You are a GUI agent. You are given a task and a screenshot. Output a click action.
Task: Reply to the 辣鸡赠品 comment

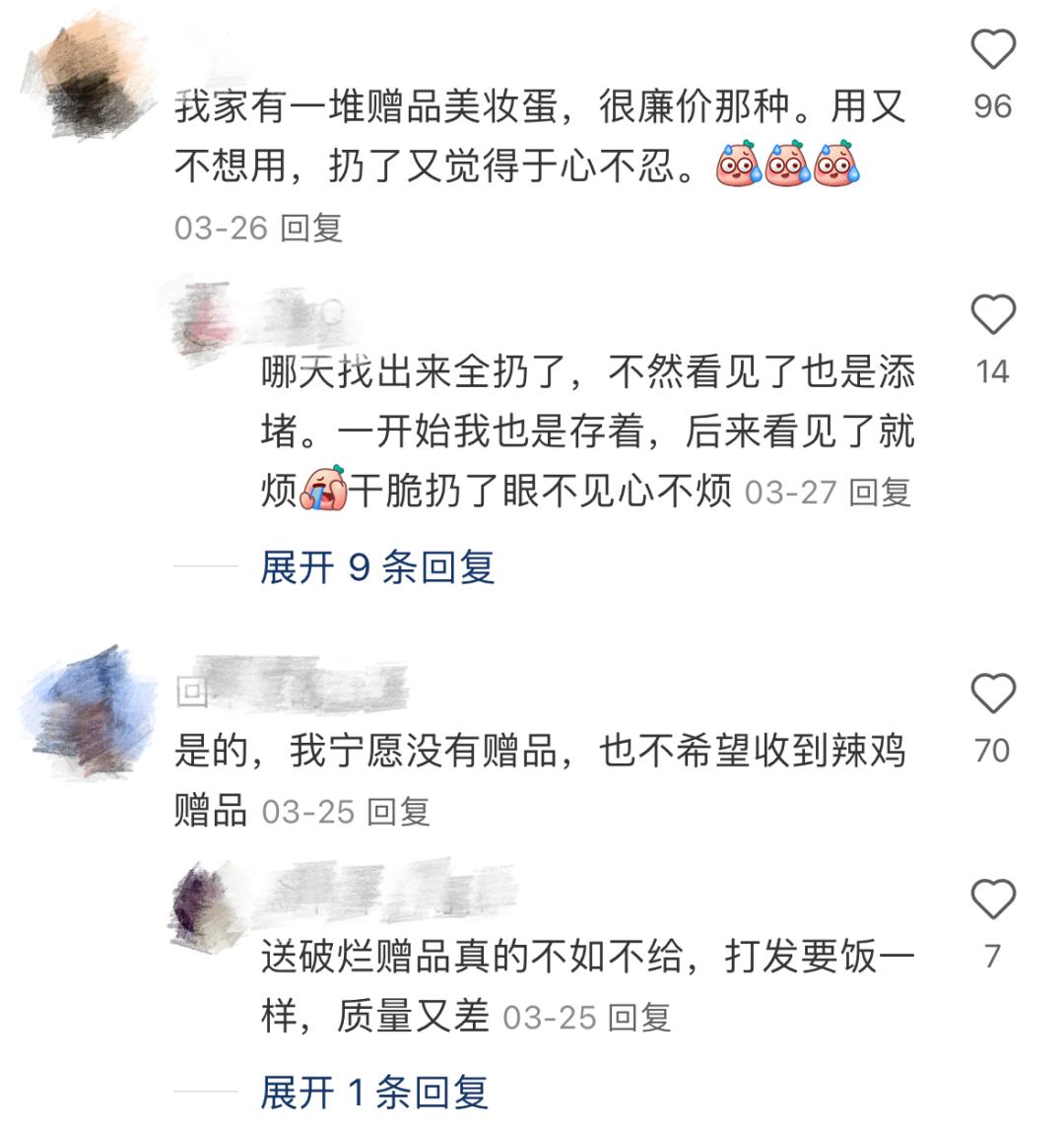(399, 812)
